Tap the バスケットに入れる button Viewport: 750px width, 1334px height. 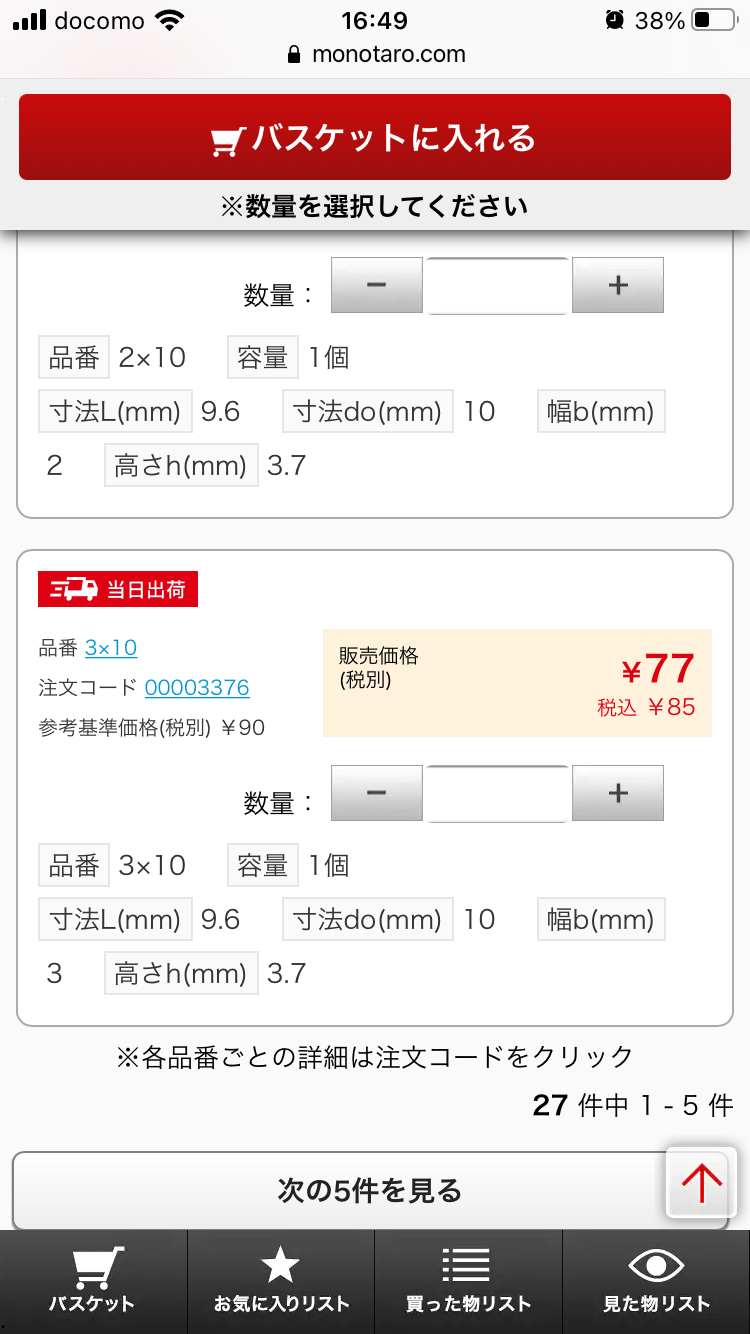point(374,137)
